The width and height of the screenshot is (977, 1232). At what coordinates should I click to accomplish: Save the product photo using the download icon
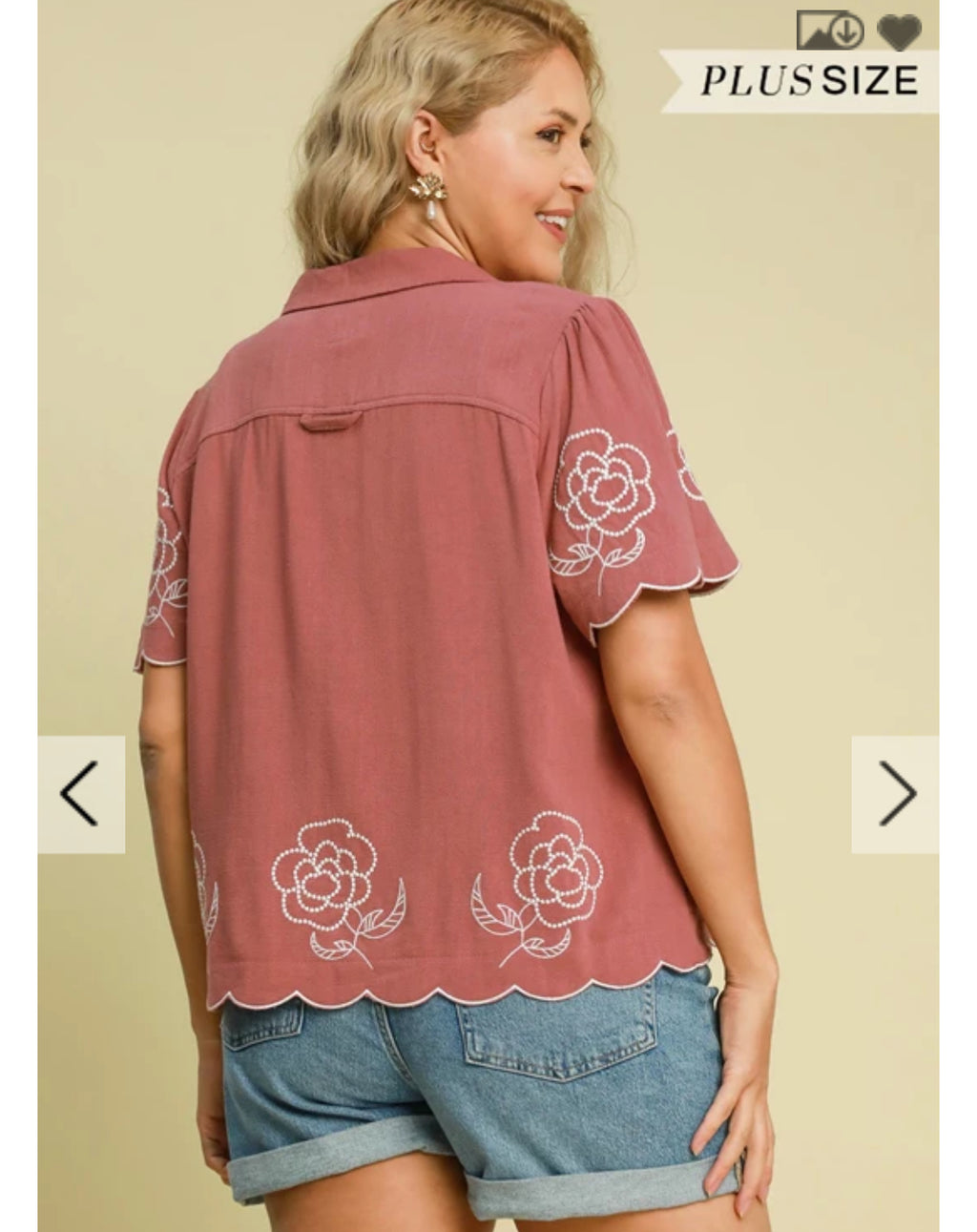(830, 30)
